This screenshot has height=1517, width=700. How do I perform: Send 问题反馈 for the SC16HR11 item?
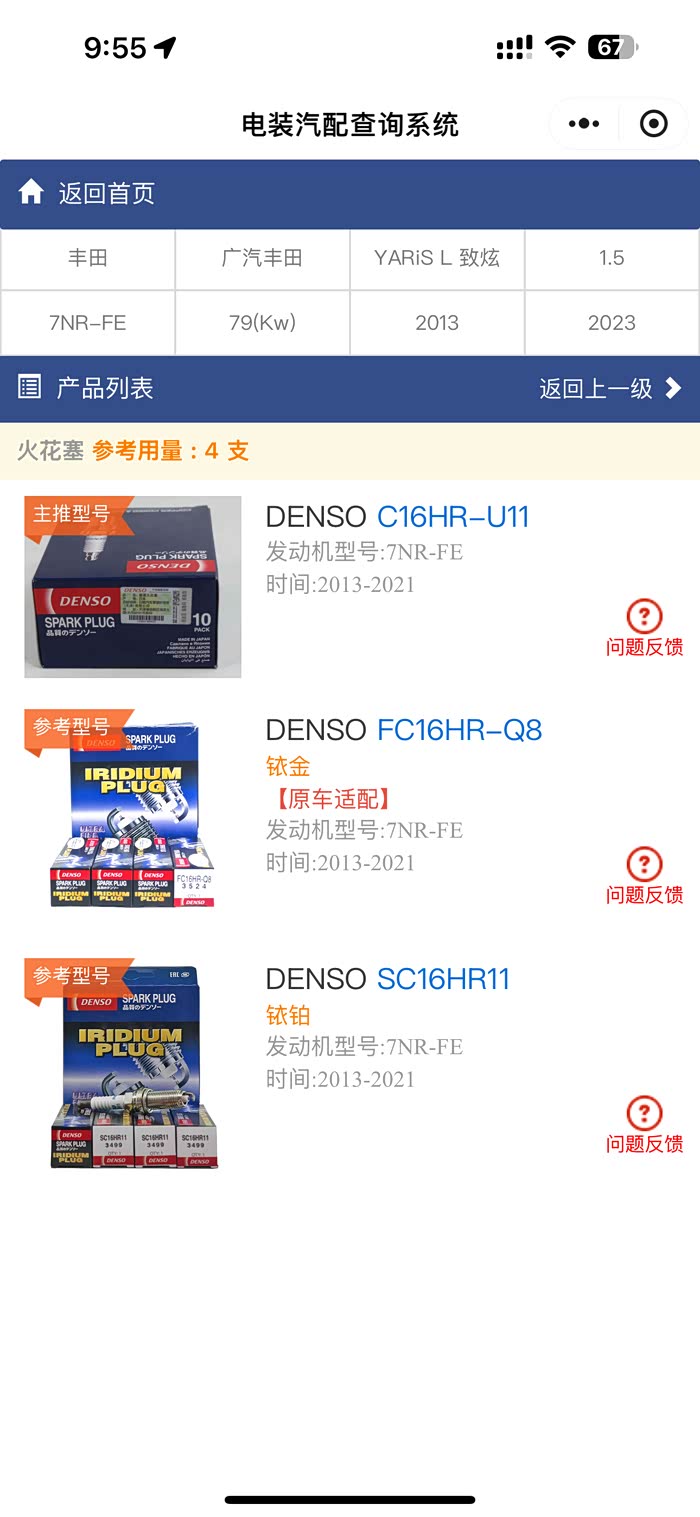644,1126
